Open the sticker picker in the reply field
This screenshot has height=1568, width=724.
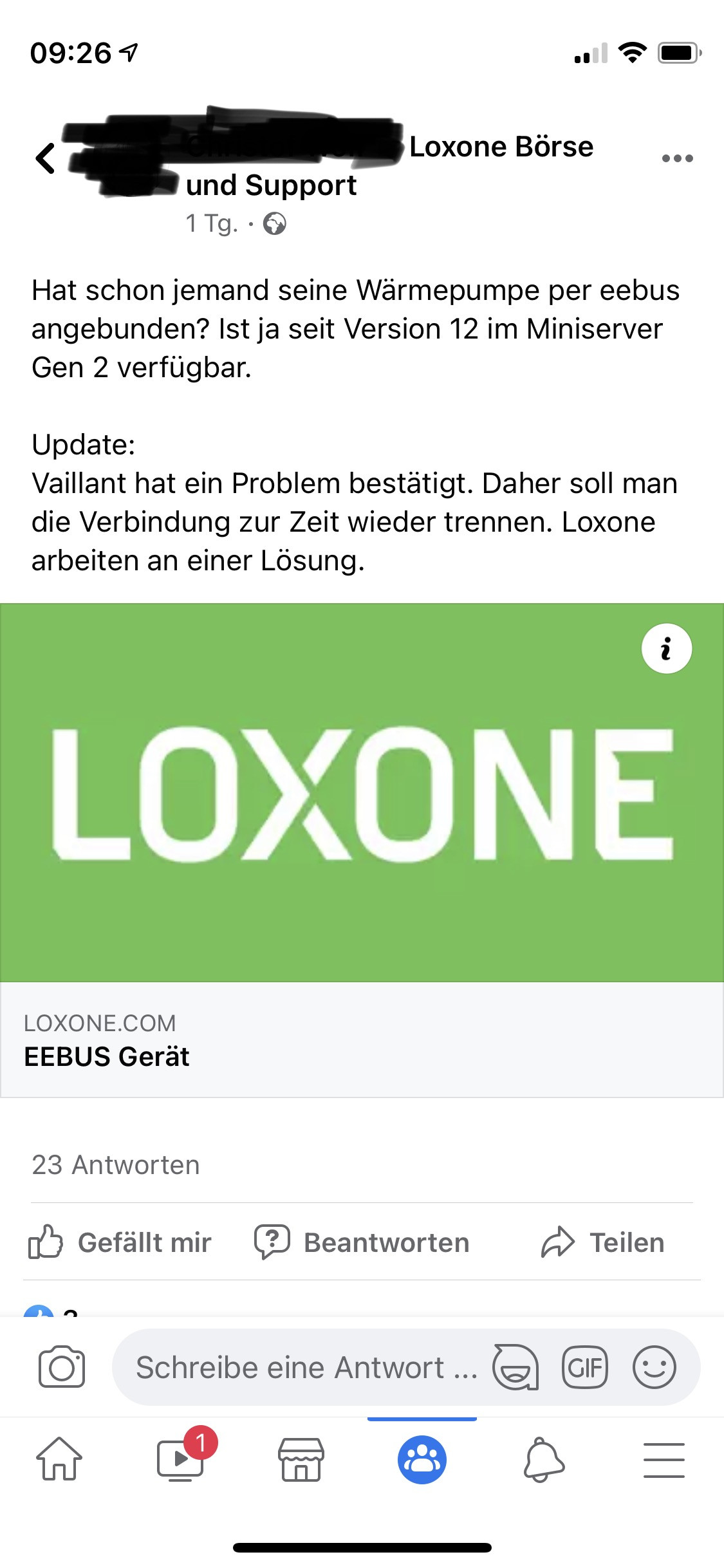(x=515, y=1367)
